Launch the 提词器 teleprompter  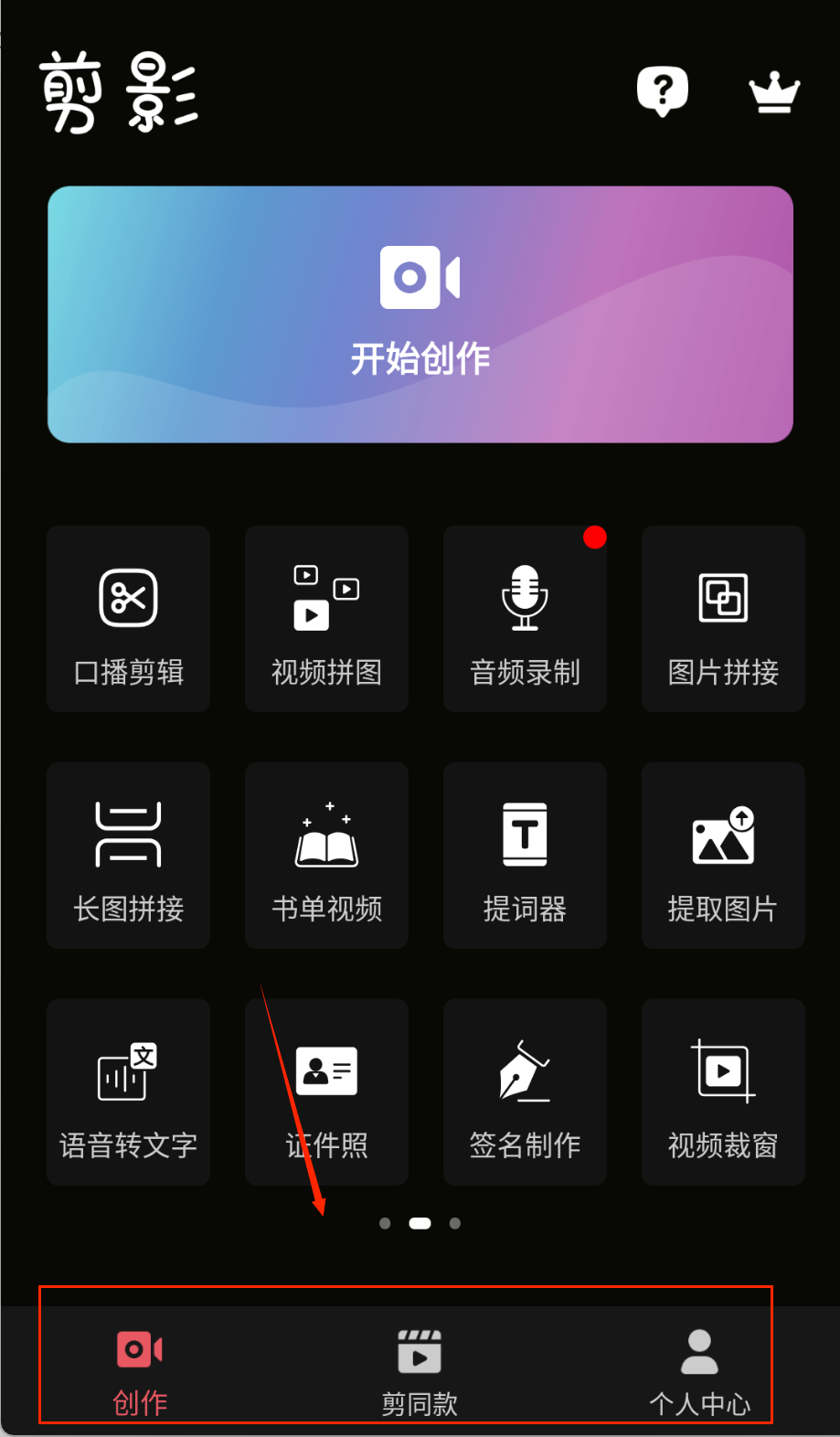click(x=525, y=856)
